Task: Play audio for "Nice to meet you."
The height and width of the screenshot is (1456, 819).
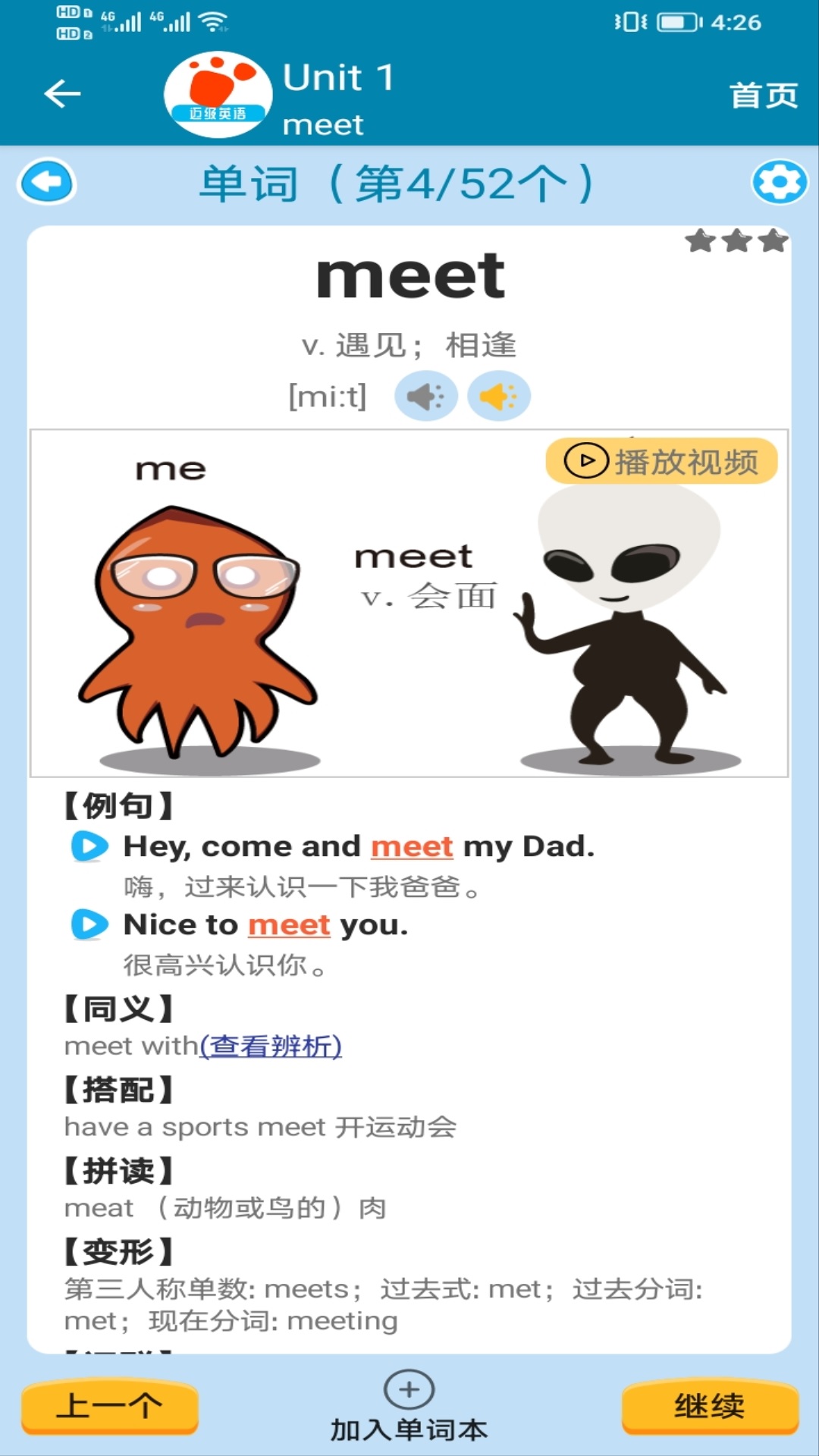Action: coord(89,924)
